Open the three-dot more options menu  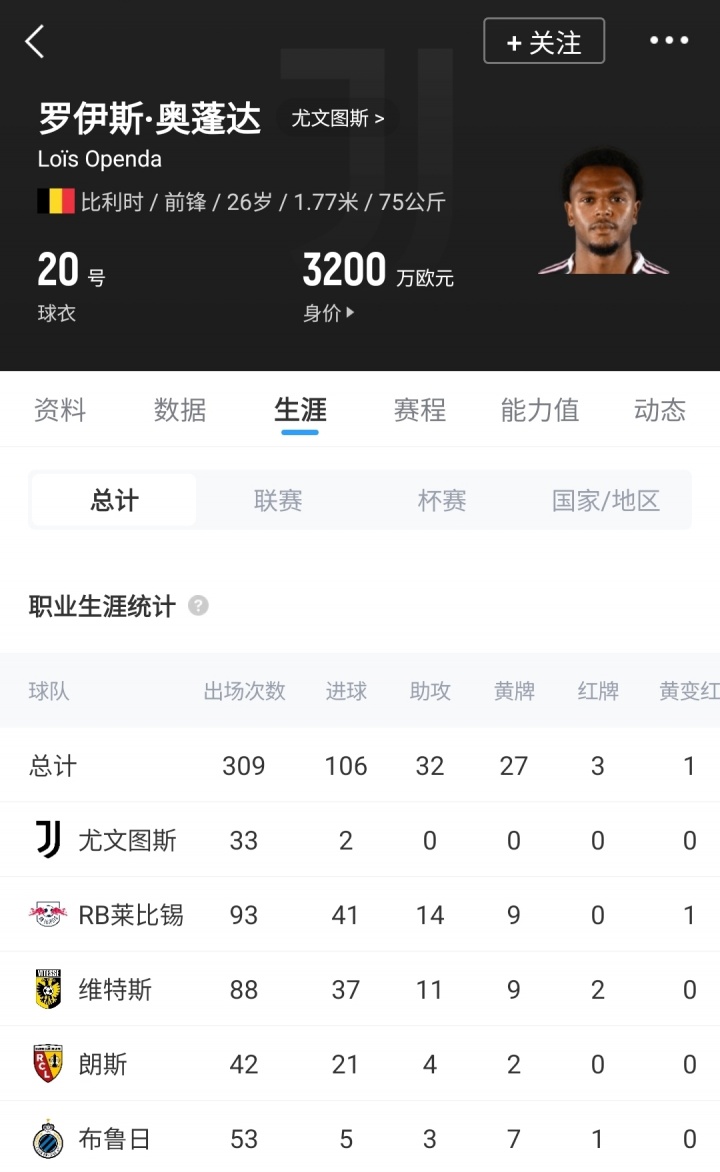[x=667, y=41]
